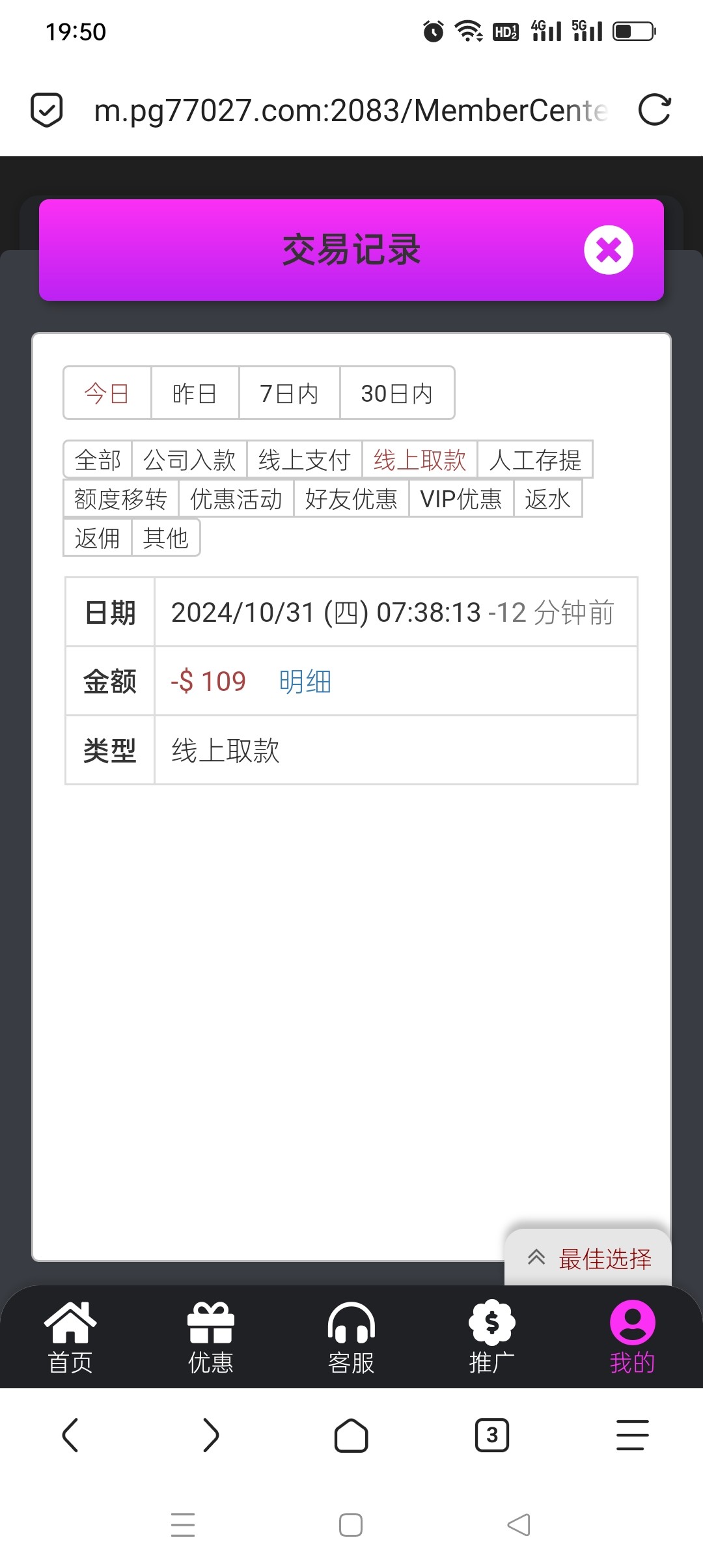Filter by 全部 transaction types

coord(98,460)
